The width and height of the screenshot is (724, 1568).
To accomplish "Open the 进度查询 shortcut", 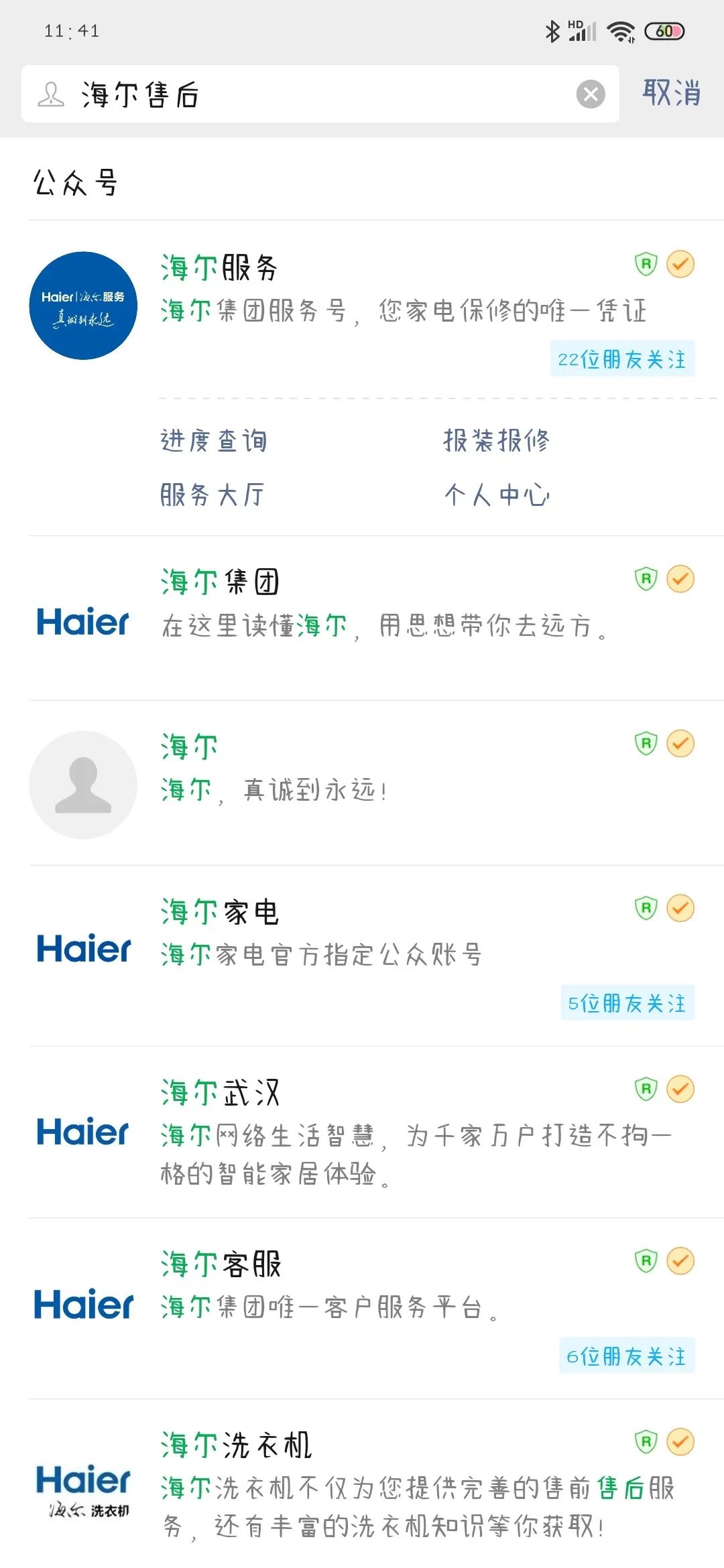I will (214, 441).
